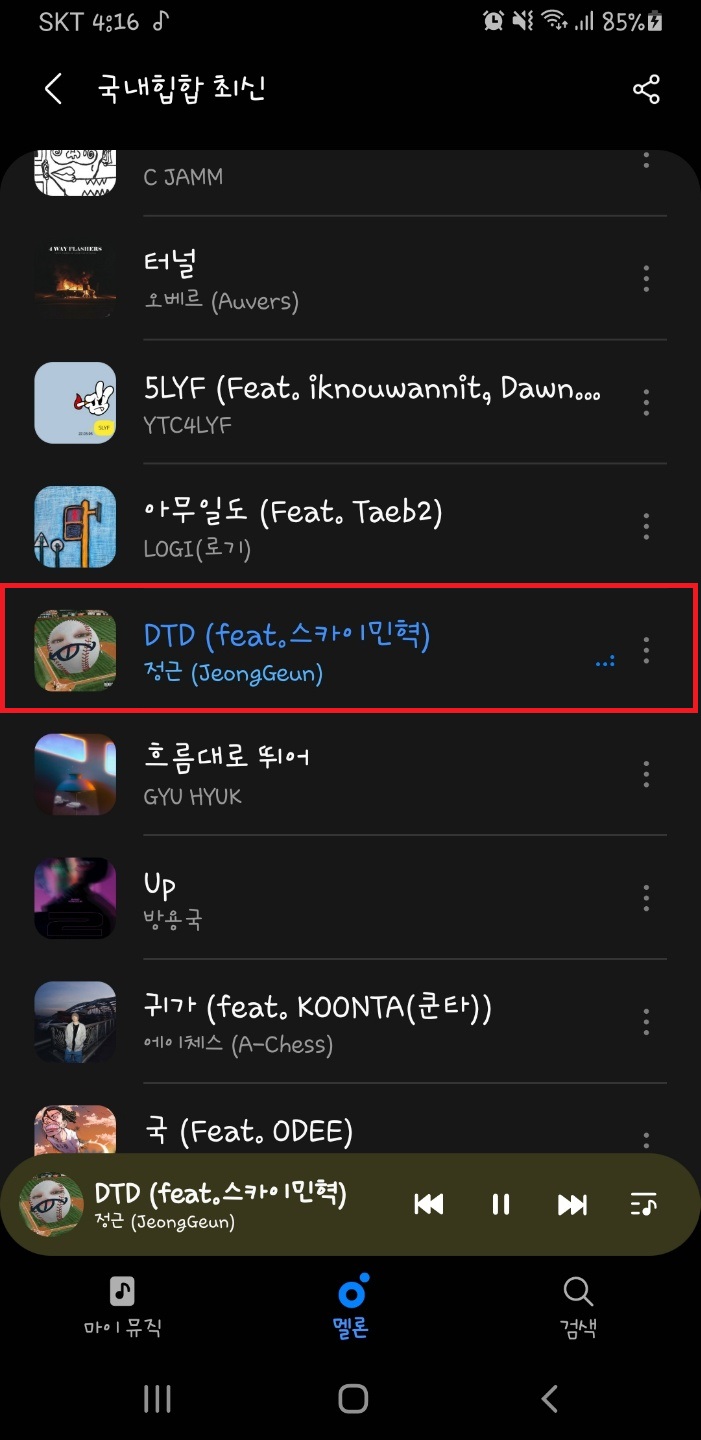Open the play queue from mini player
701x1440 pixels.
click(x=643, y=1205)
